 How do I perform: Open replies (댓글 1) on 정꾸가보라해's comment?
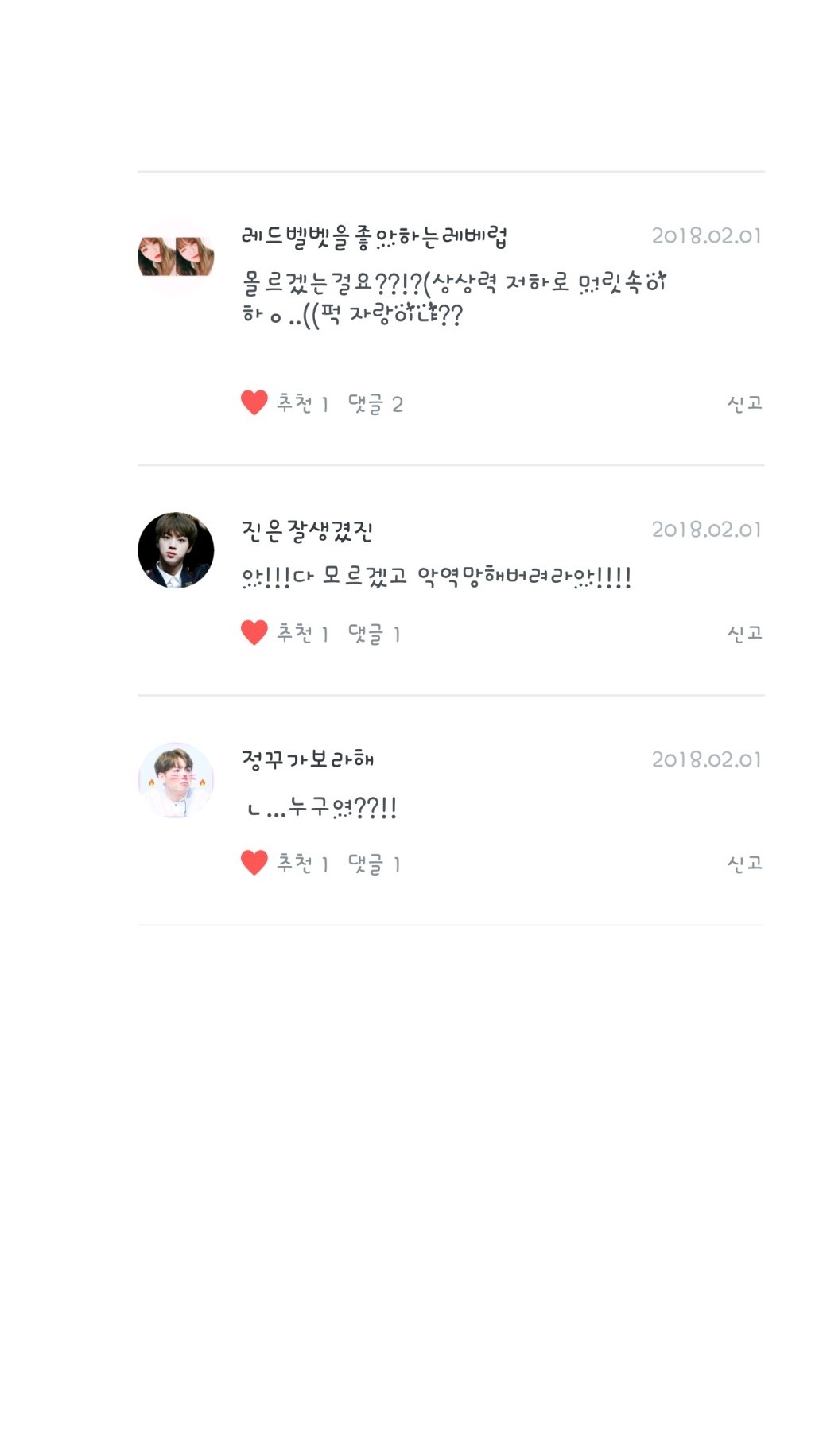[x=374, y=864]
